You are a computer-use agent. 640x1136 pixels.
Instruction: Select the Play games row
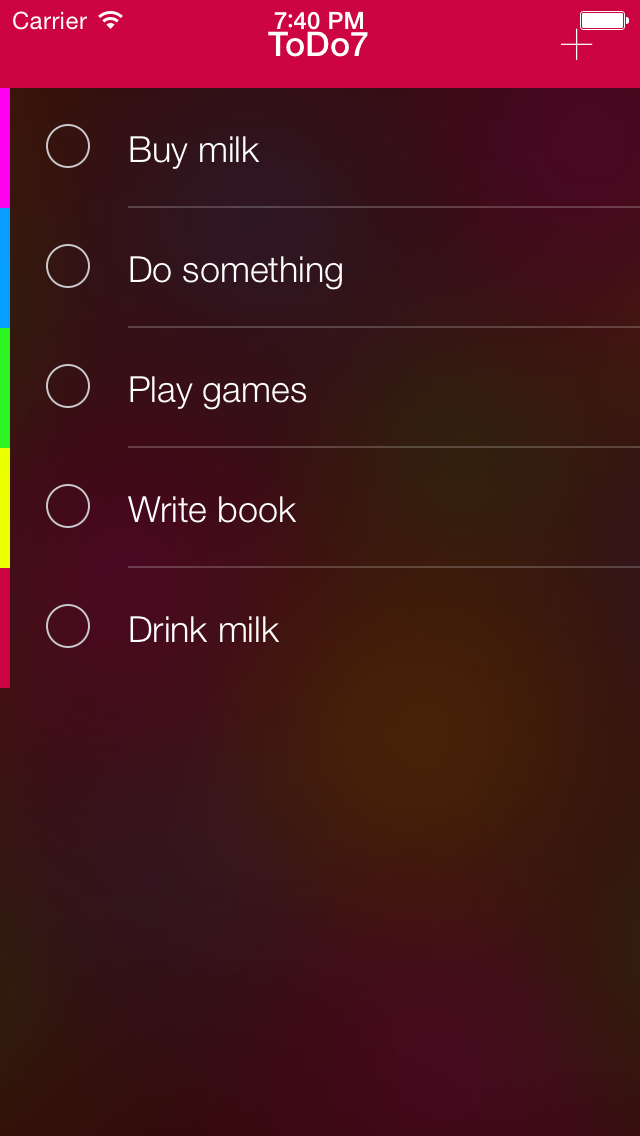[x=218, y=390]
